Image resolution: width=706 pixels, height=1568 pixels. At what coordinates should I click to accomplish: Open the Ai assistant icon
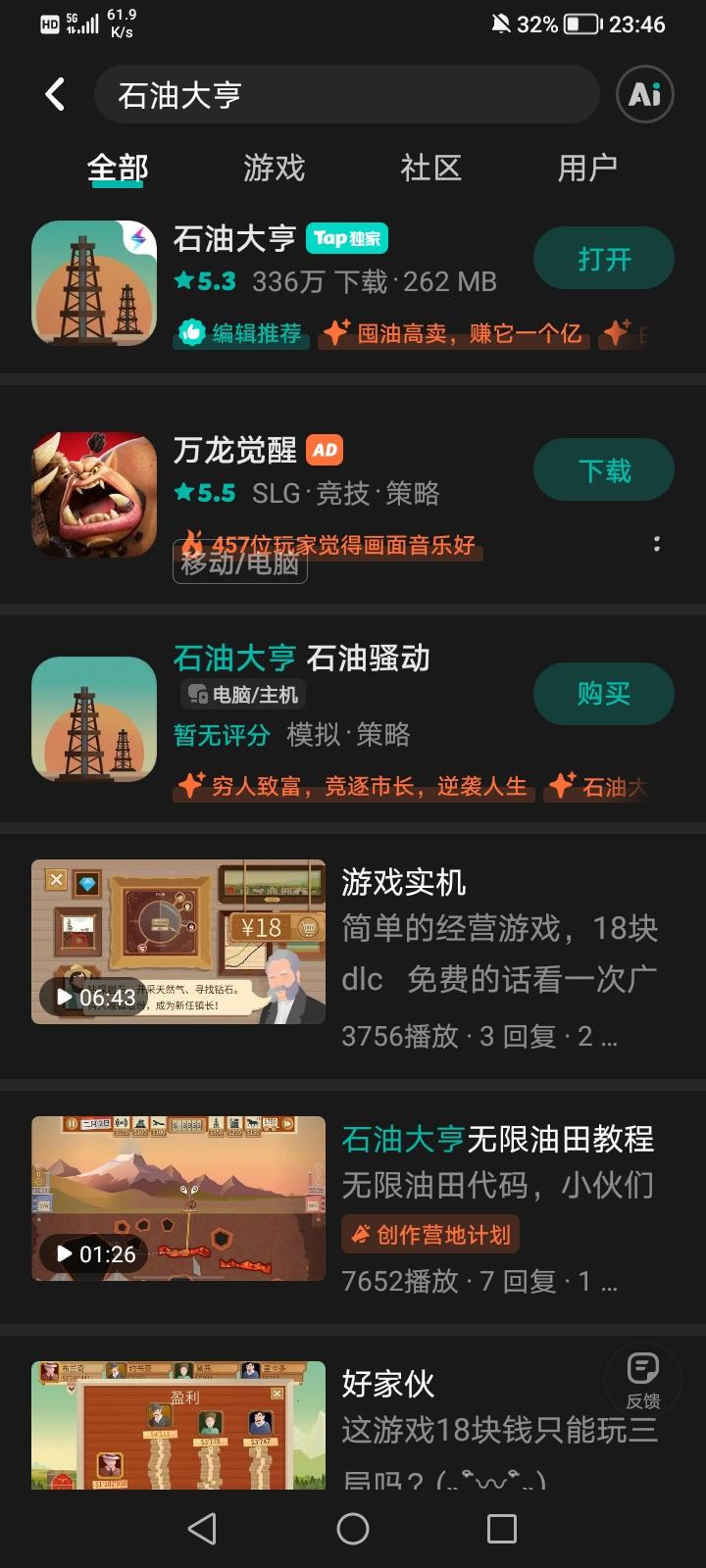[x=644, y=95]
